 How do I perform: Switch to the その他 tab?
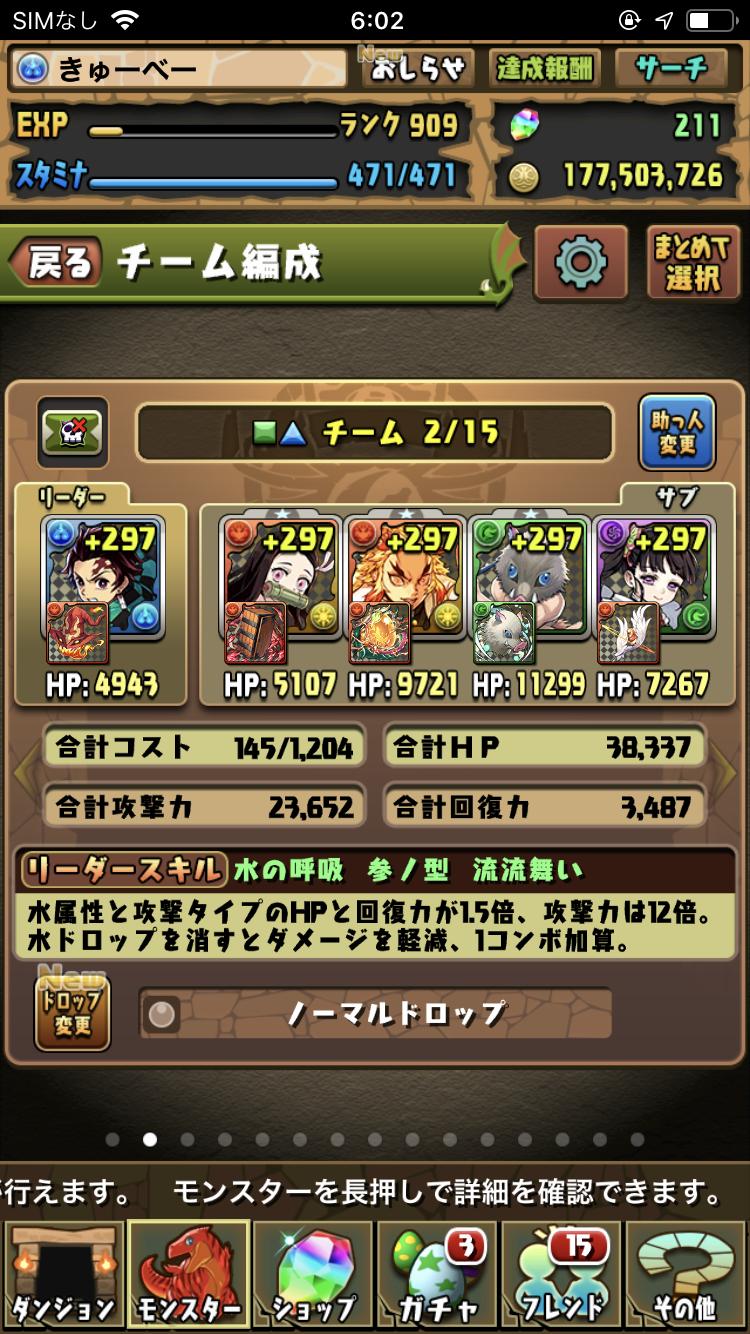pyautogui.click(x=686, y=1274)
